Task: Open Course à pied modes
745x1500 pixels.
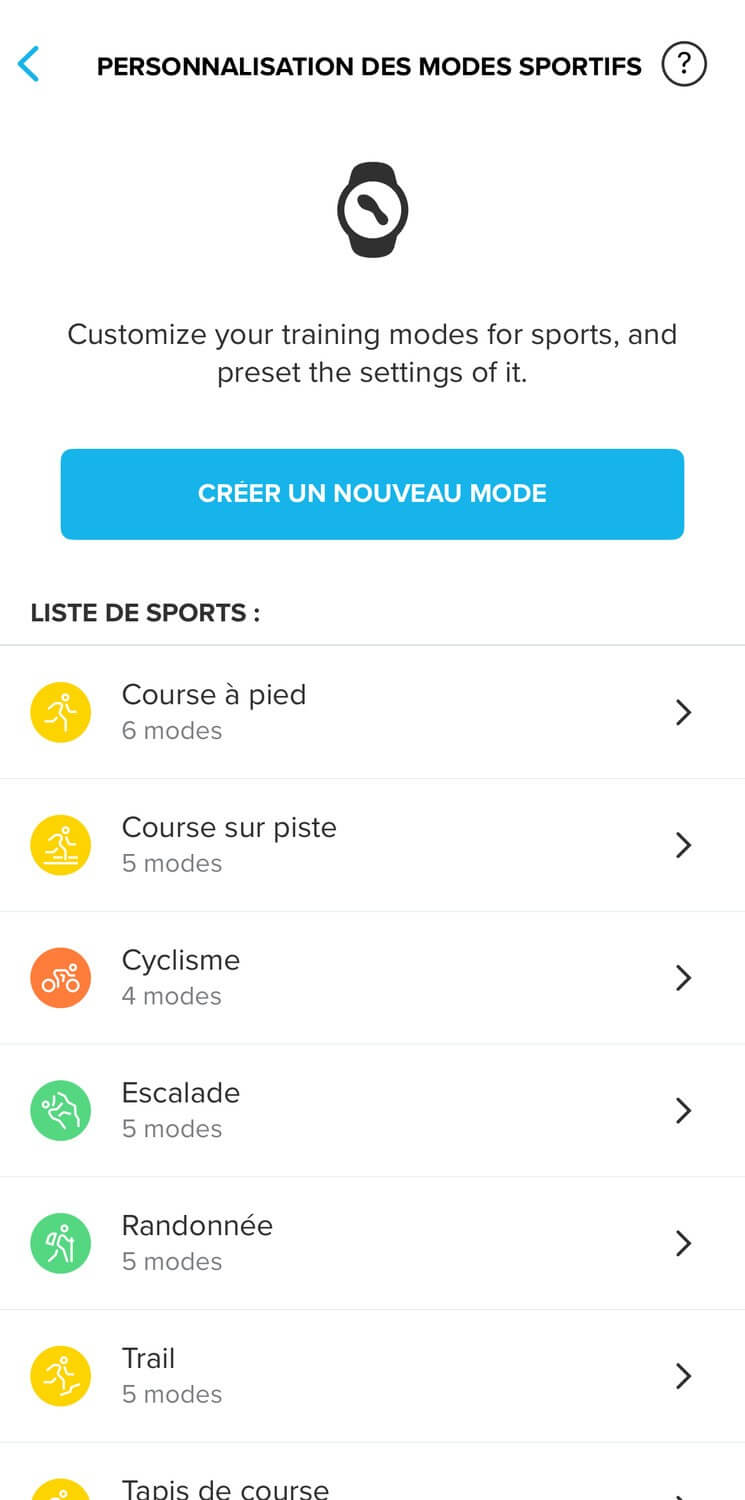Action: click(x=372, y=712)
